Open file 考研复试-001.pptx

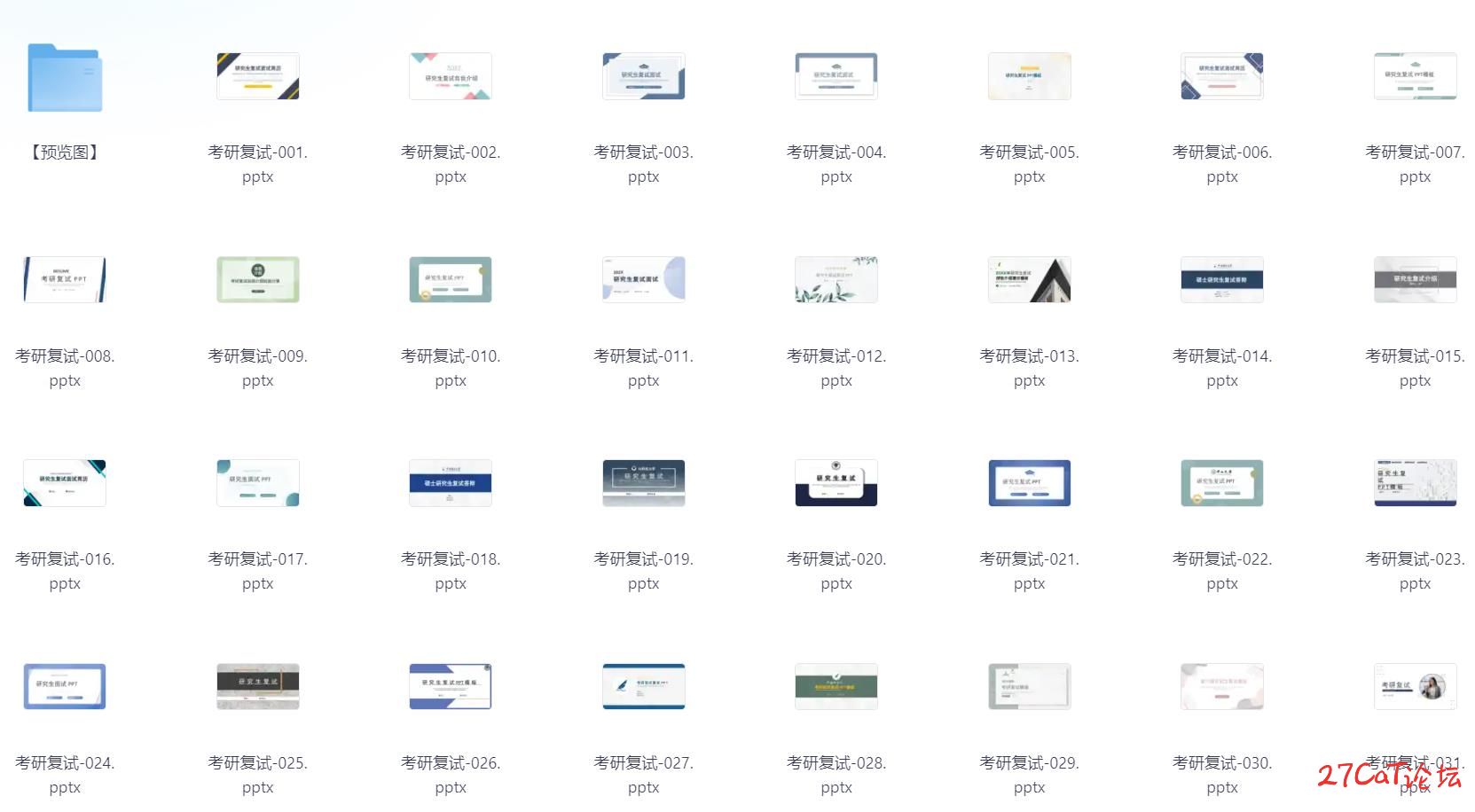(x=258, y=76)
